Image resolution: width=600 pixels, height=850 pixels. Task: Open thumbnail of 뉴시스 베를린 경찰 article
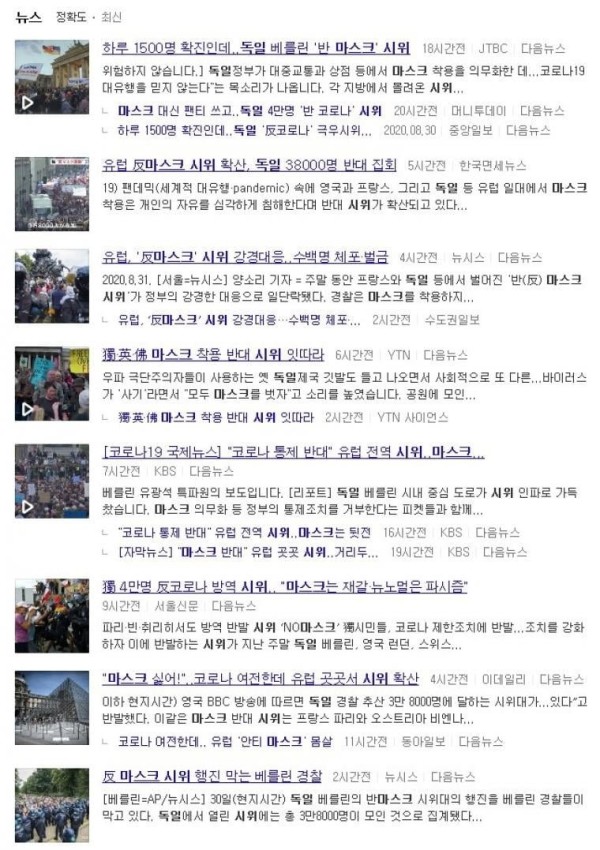click(52, 804)
